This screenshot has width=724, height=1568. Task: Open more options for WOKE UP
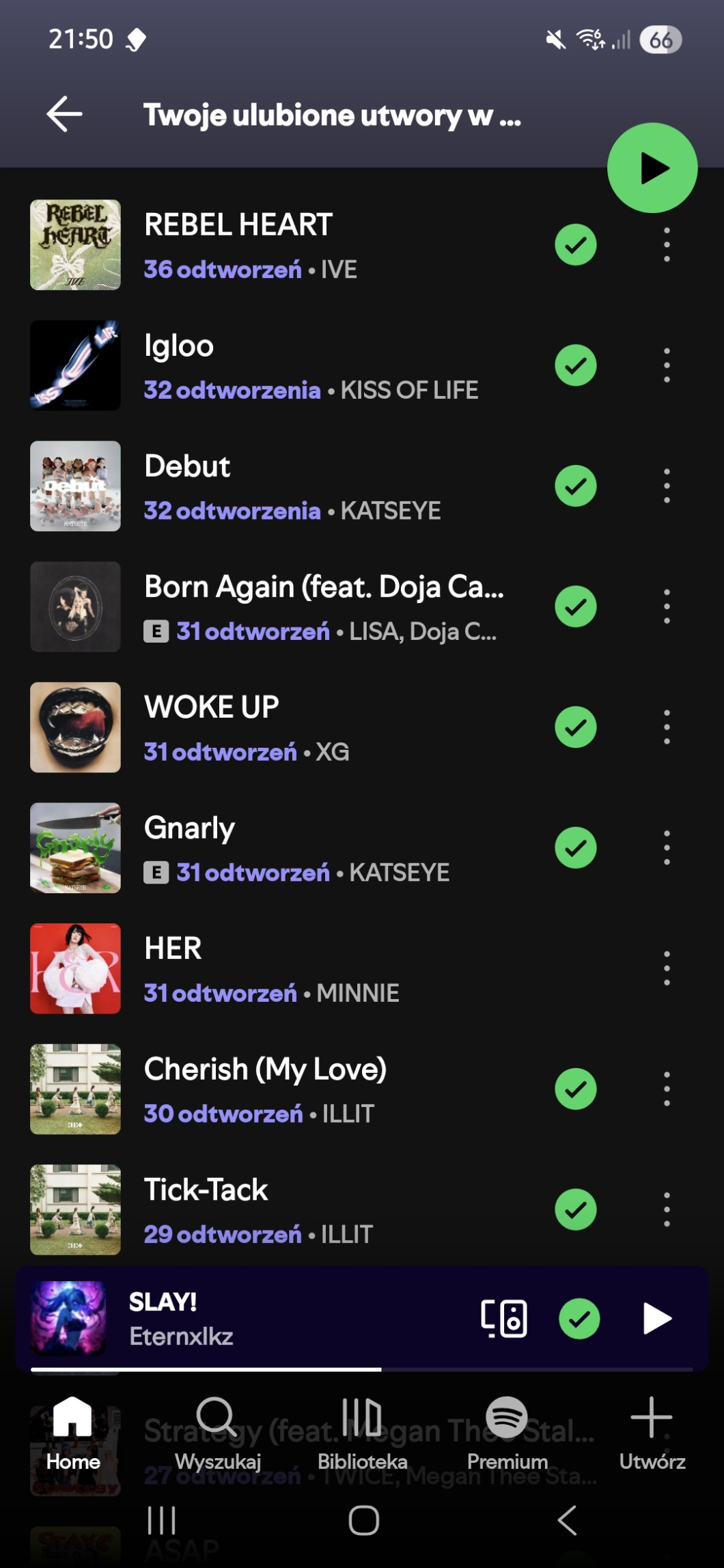pos(667,727)
